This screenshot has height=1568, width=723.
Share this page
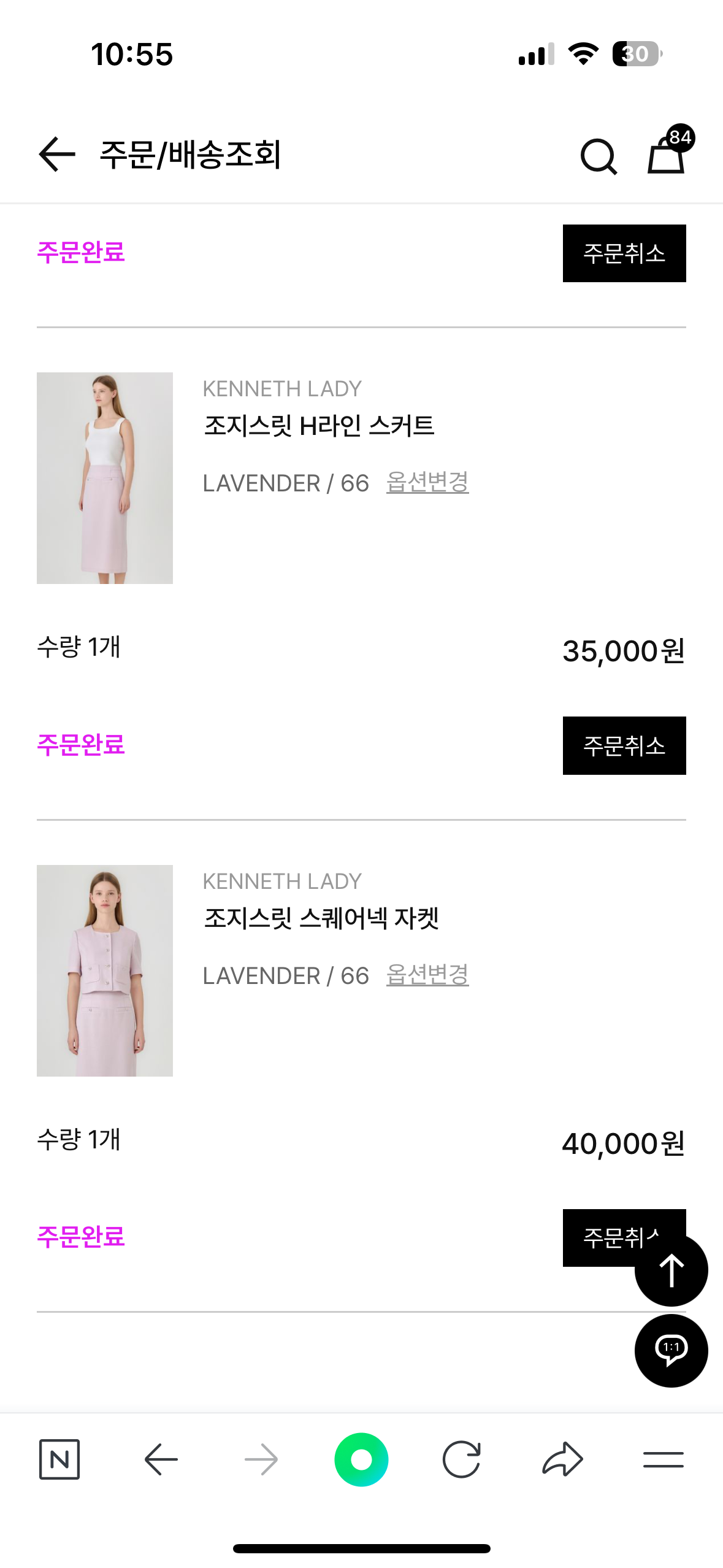[x=562, y=1459]
